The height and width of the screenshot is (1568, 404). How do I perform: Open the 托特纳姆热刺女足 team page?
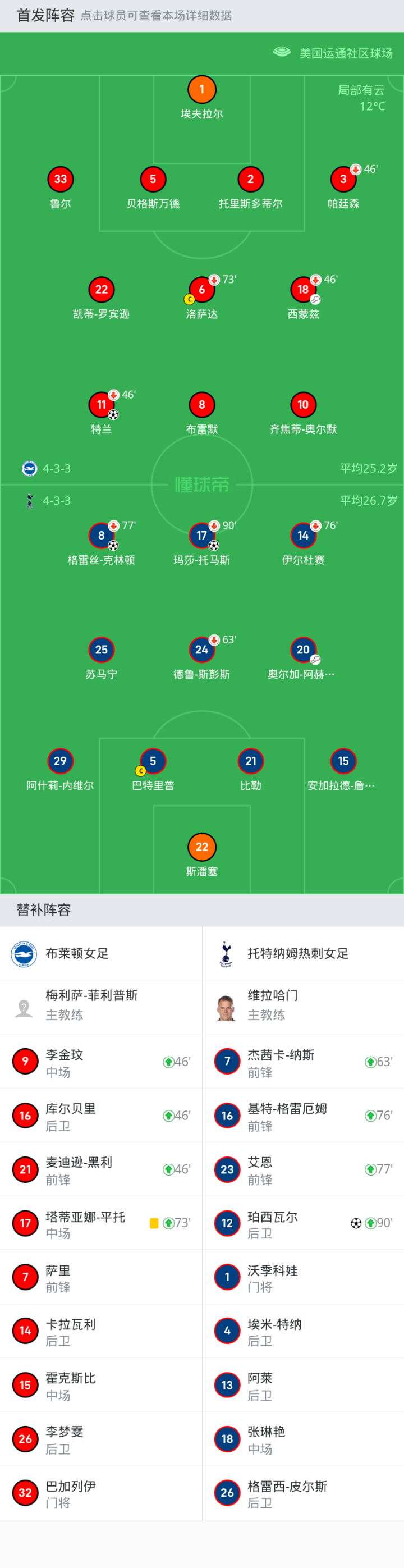click(297, 953)
